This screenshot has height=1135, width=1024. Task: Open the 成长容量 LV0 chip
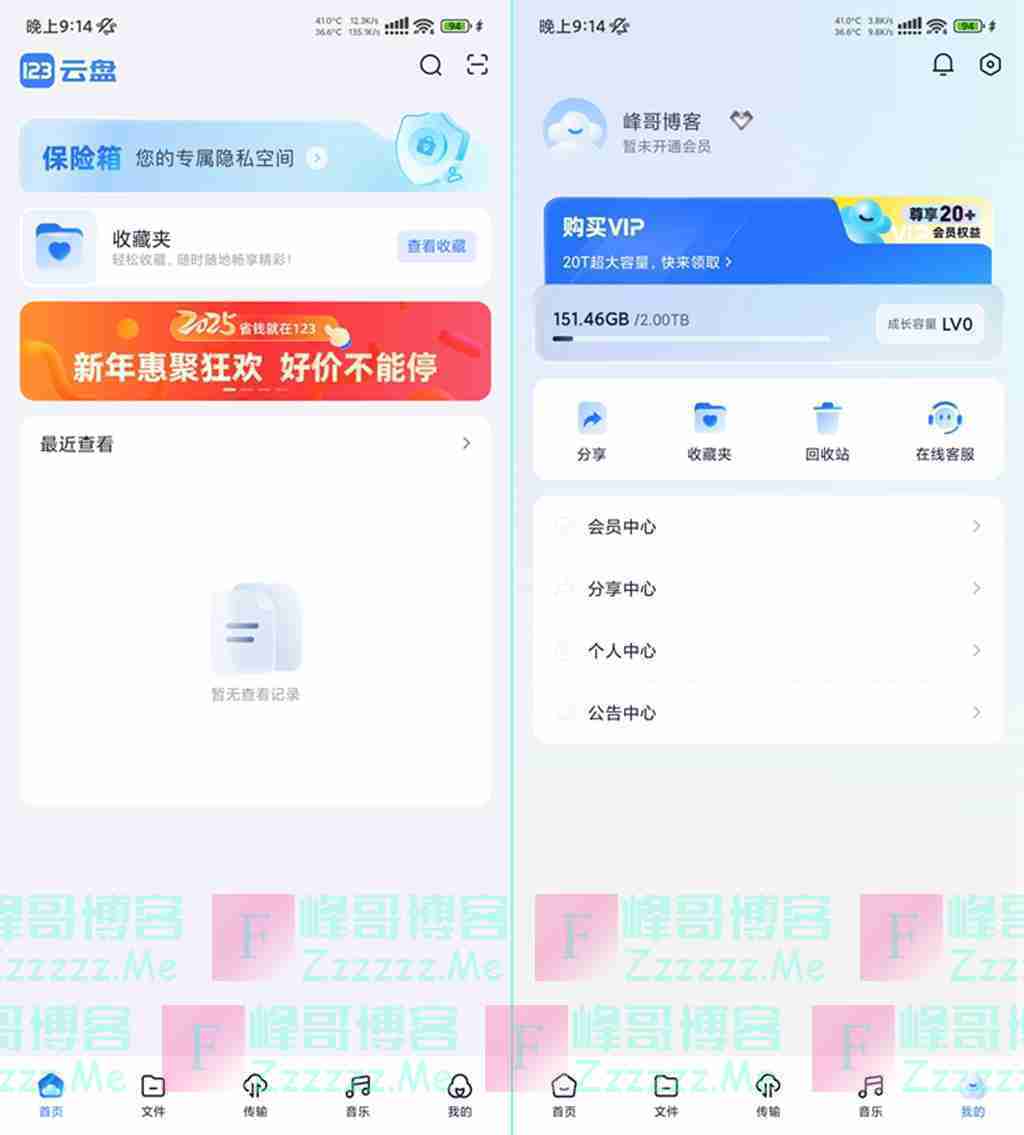coord(929,324)
